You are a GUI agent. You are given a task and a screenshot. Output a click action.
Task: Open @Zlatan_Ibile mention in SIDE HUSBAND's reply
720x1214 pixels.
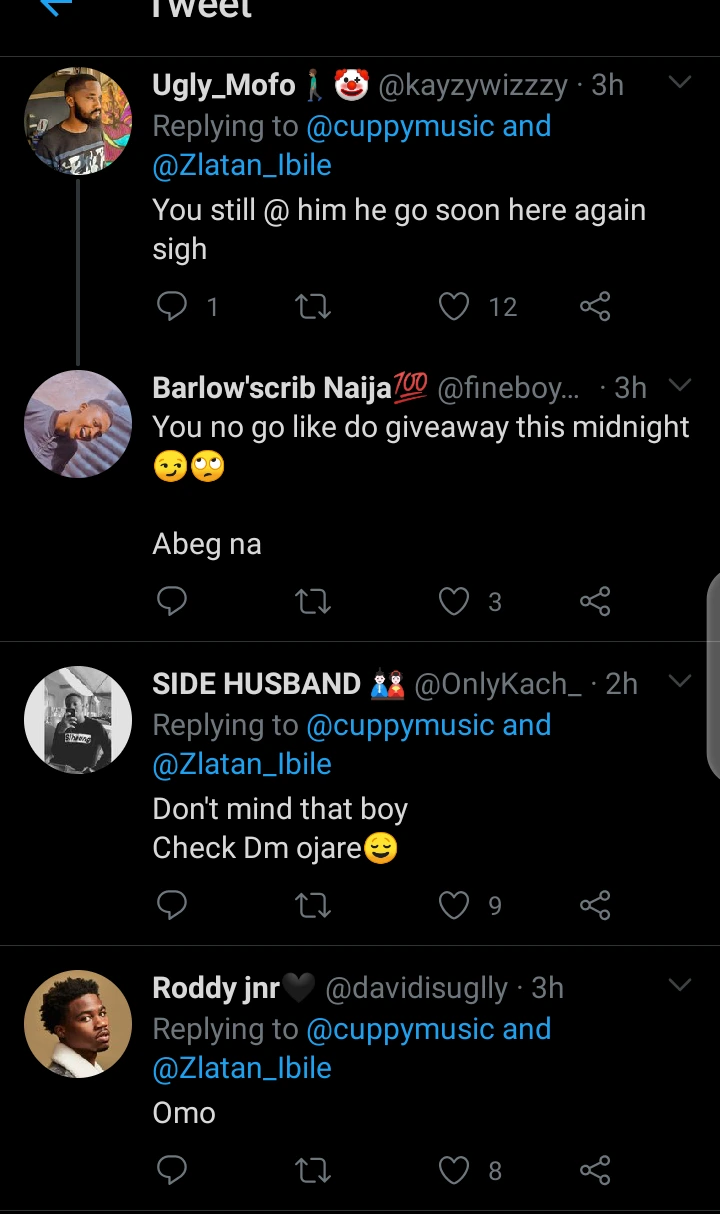tap(241, 764)
